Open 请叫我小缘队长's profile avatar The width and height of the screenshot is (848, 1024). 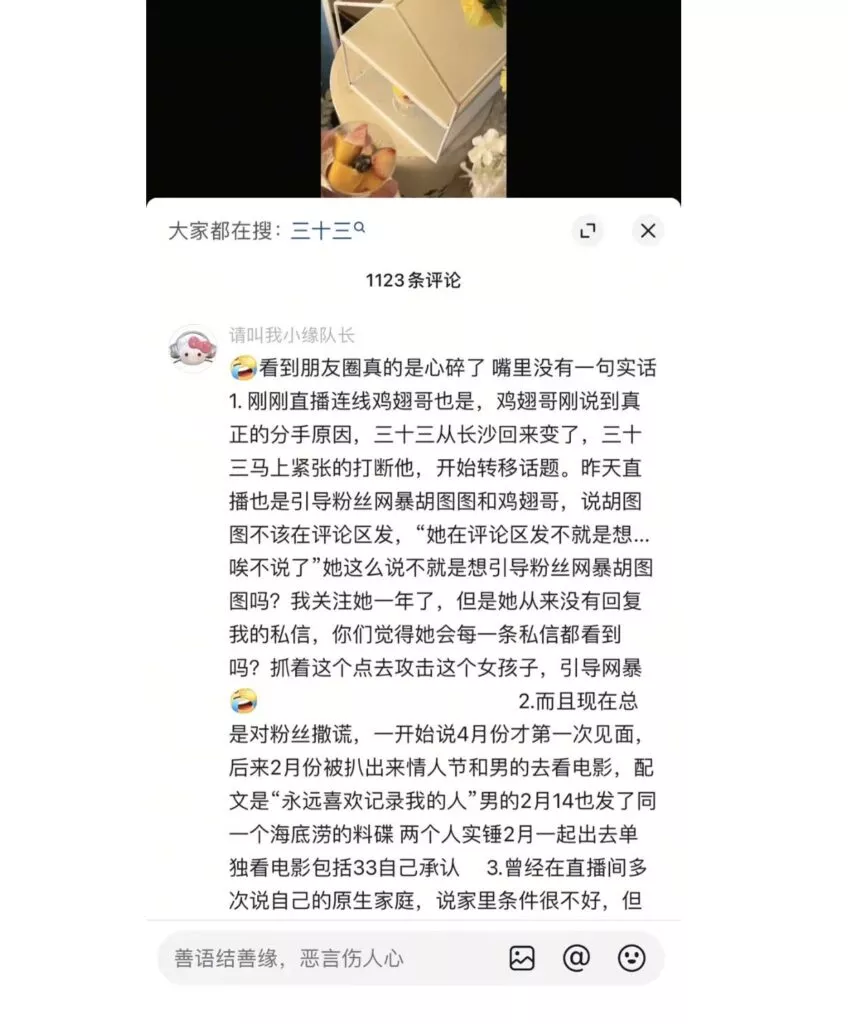194,349
